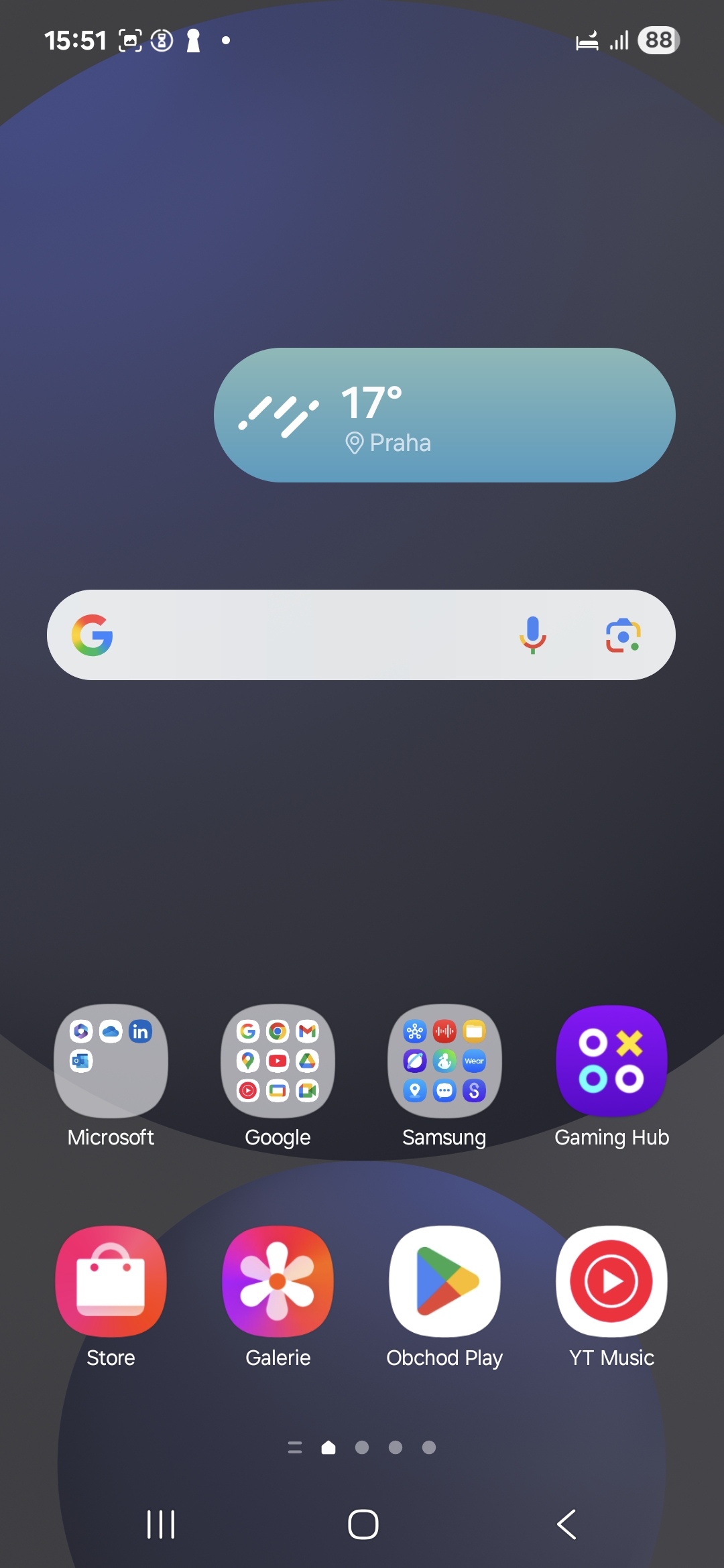Open Google Lens camera search
The height and width of the screenshot is (1568, 724).
coord(623,635)
